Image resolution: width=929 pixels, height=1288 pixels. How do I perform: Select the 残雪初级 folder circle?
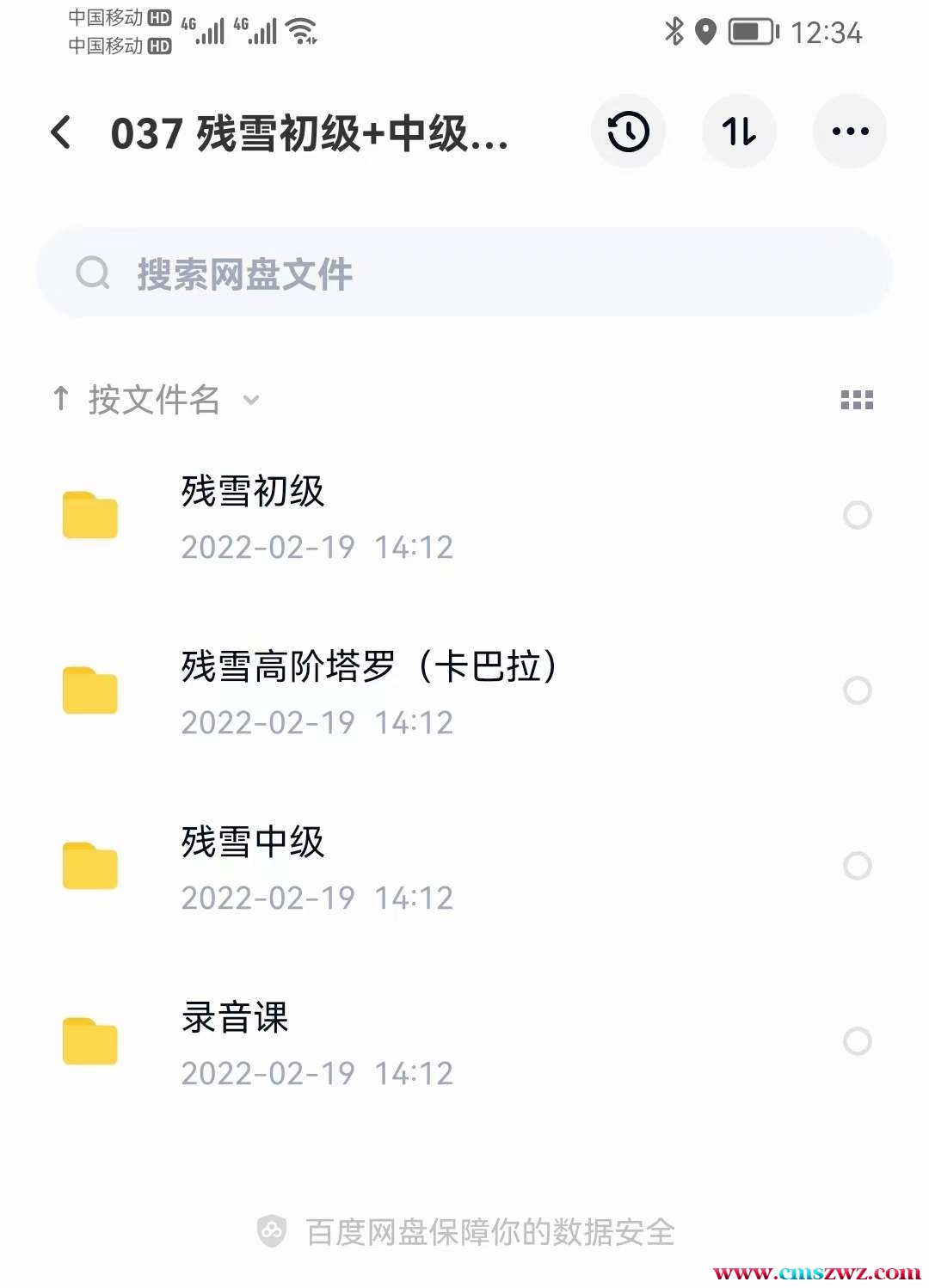[x=858, y=515]
